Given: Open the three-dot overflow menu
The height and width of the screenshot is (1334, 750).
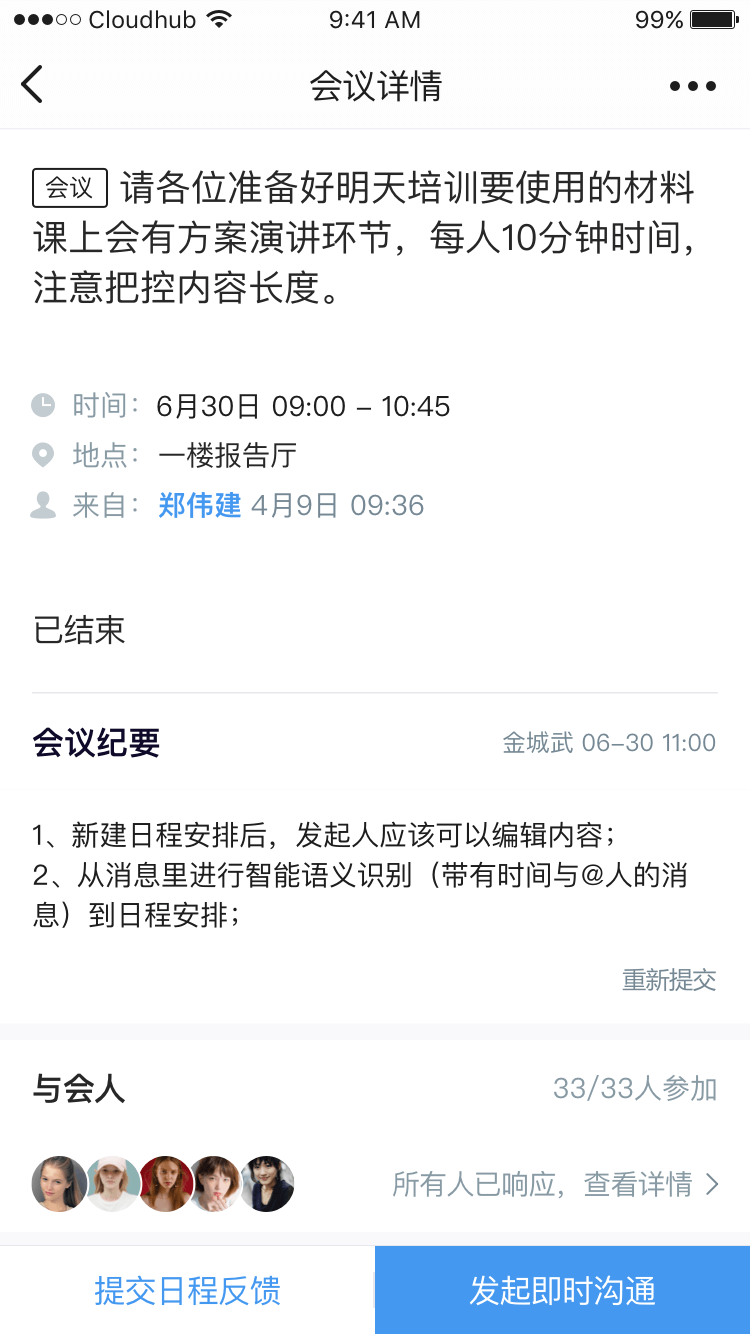Looking at the screenshot, I should (x=692, y=86).
